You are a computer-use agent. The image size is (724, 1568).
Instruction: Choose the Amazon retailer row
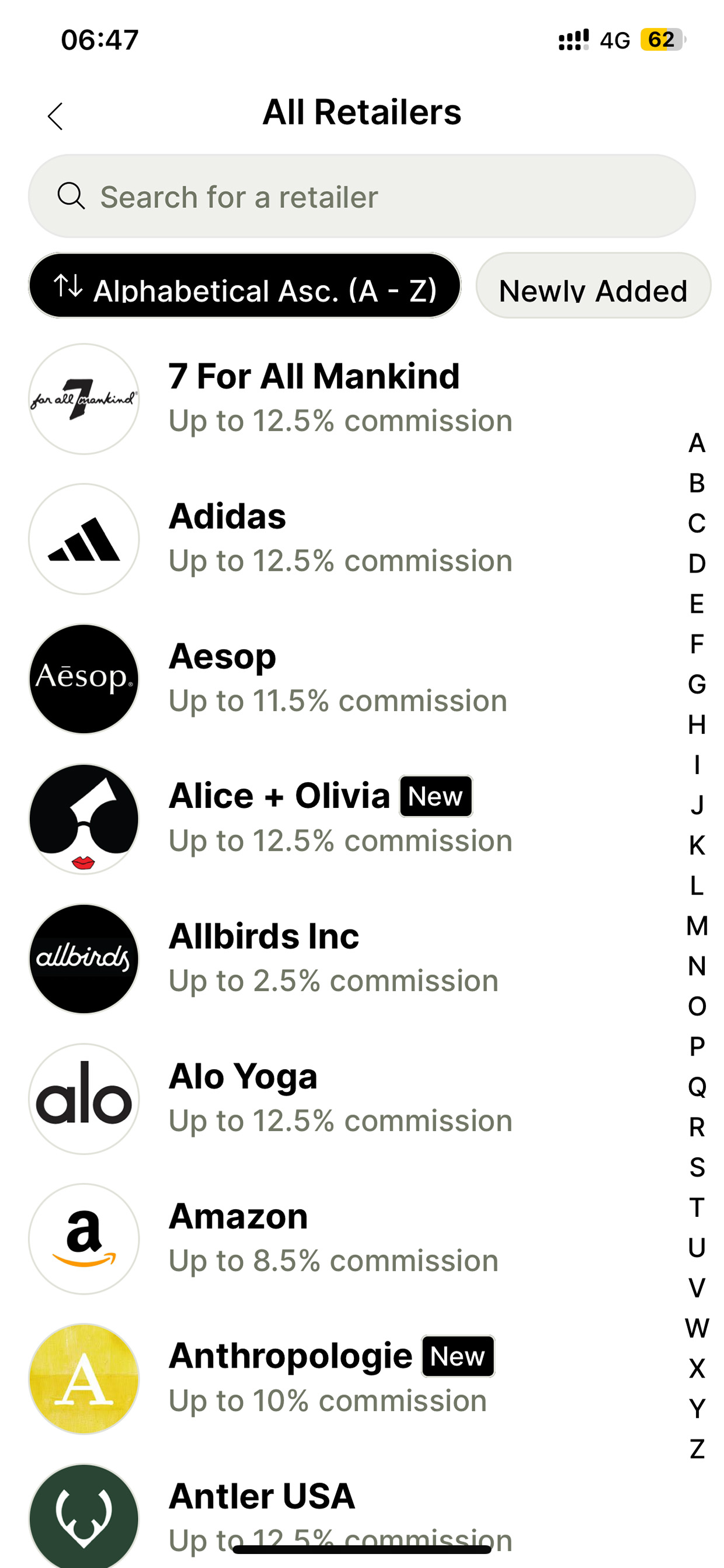(341, 1239)
